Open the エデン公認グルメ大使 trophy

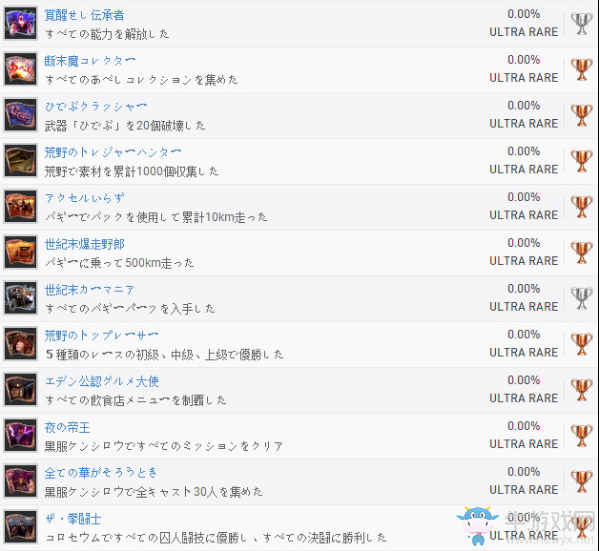point(102,381)
